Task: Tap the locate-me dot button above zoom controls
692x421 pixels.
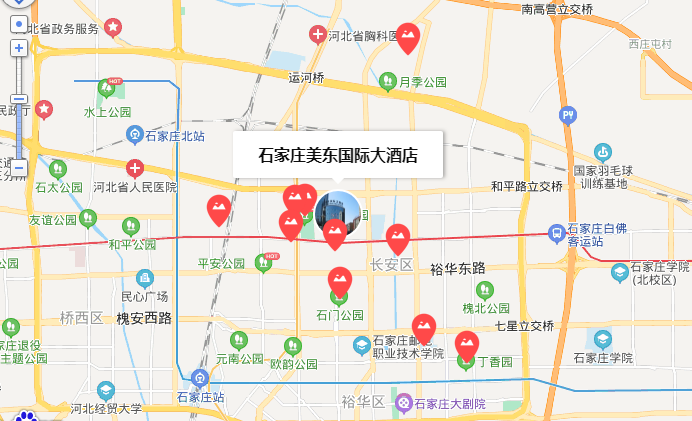Action: tap(19, 24)
